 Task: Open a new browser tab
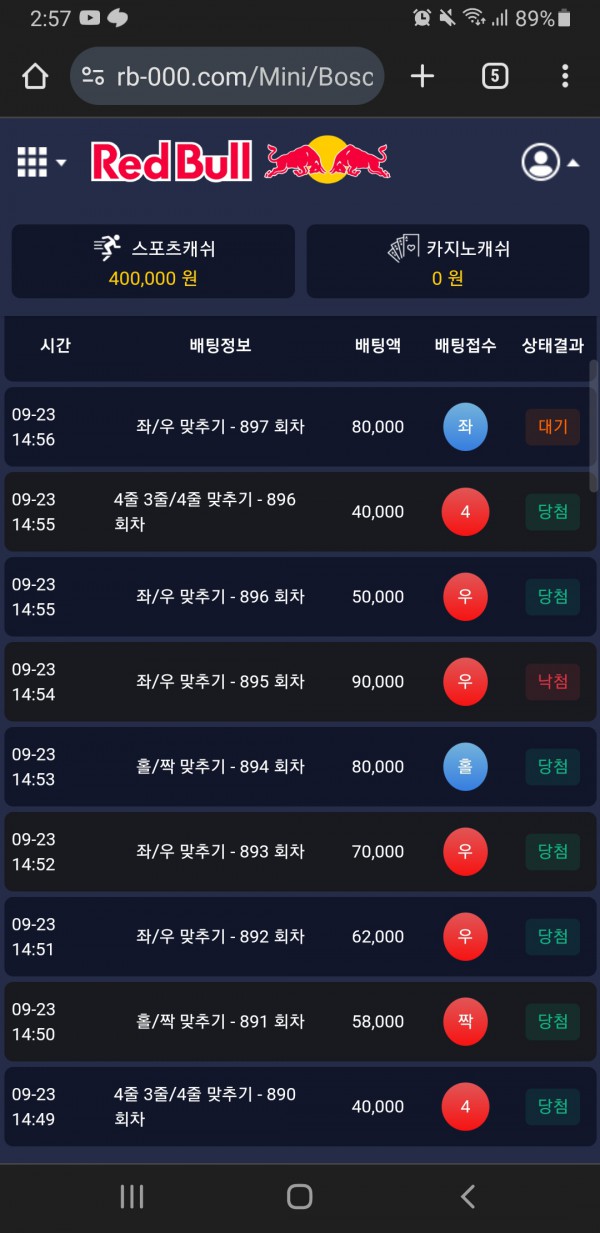(x=423, y=76)
